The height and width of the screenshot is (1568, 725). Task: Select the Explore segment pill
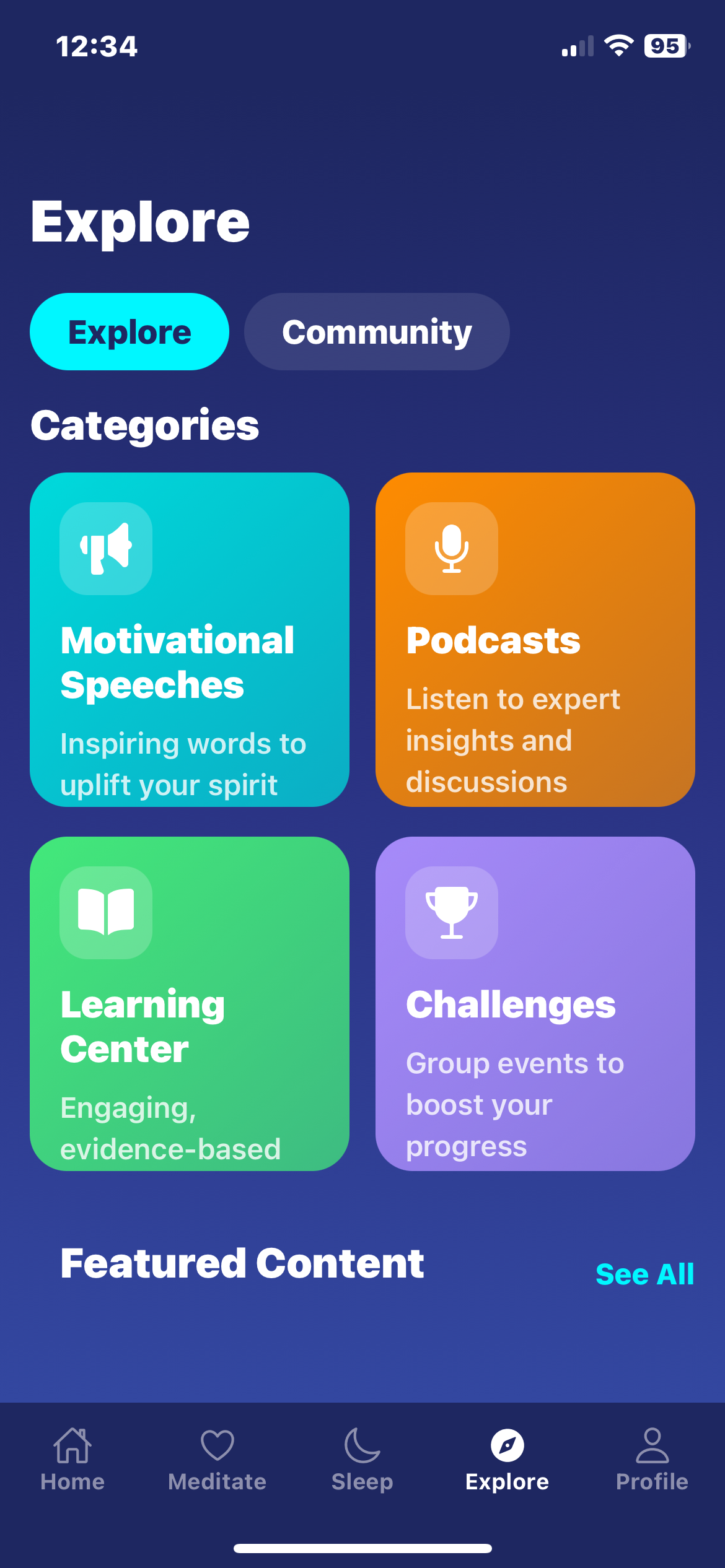click(130, 332)
